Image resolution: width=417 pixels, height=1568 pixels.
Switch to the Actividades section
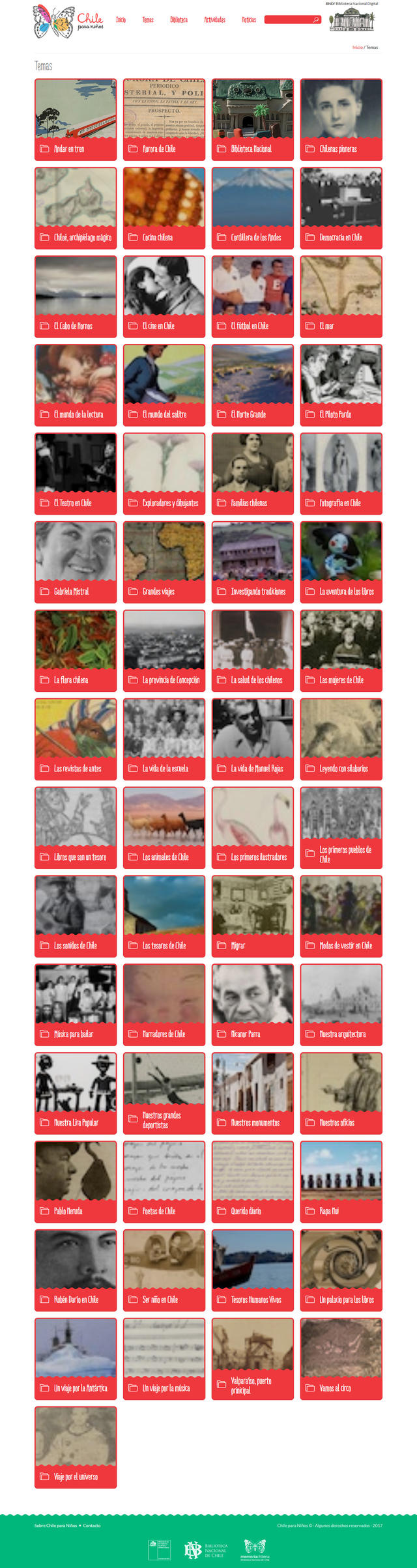tap(214, 20)
